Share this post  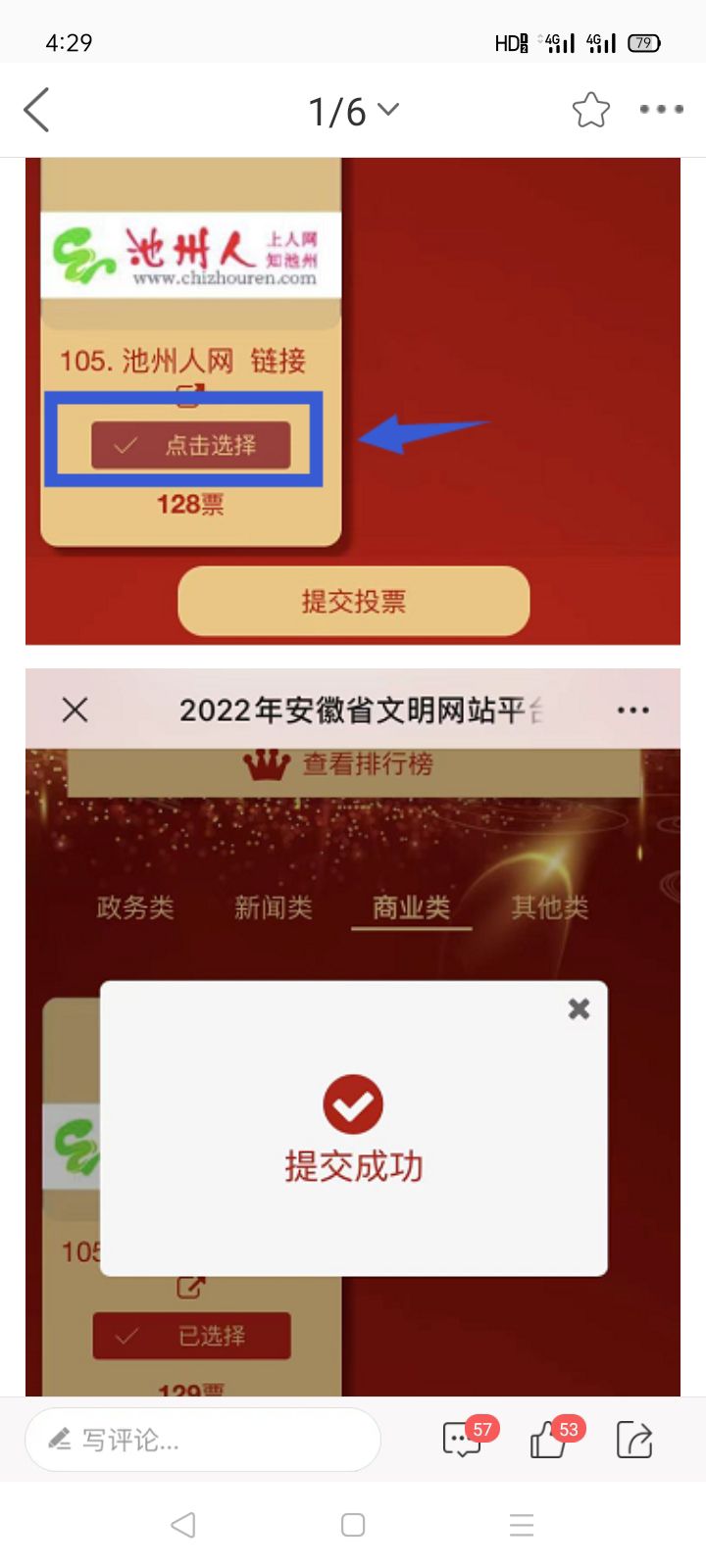(x=634, y=1440)
